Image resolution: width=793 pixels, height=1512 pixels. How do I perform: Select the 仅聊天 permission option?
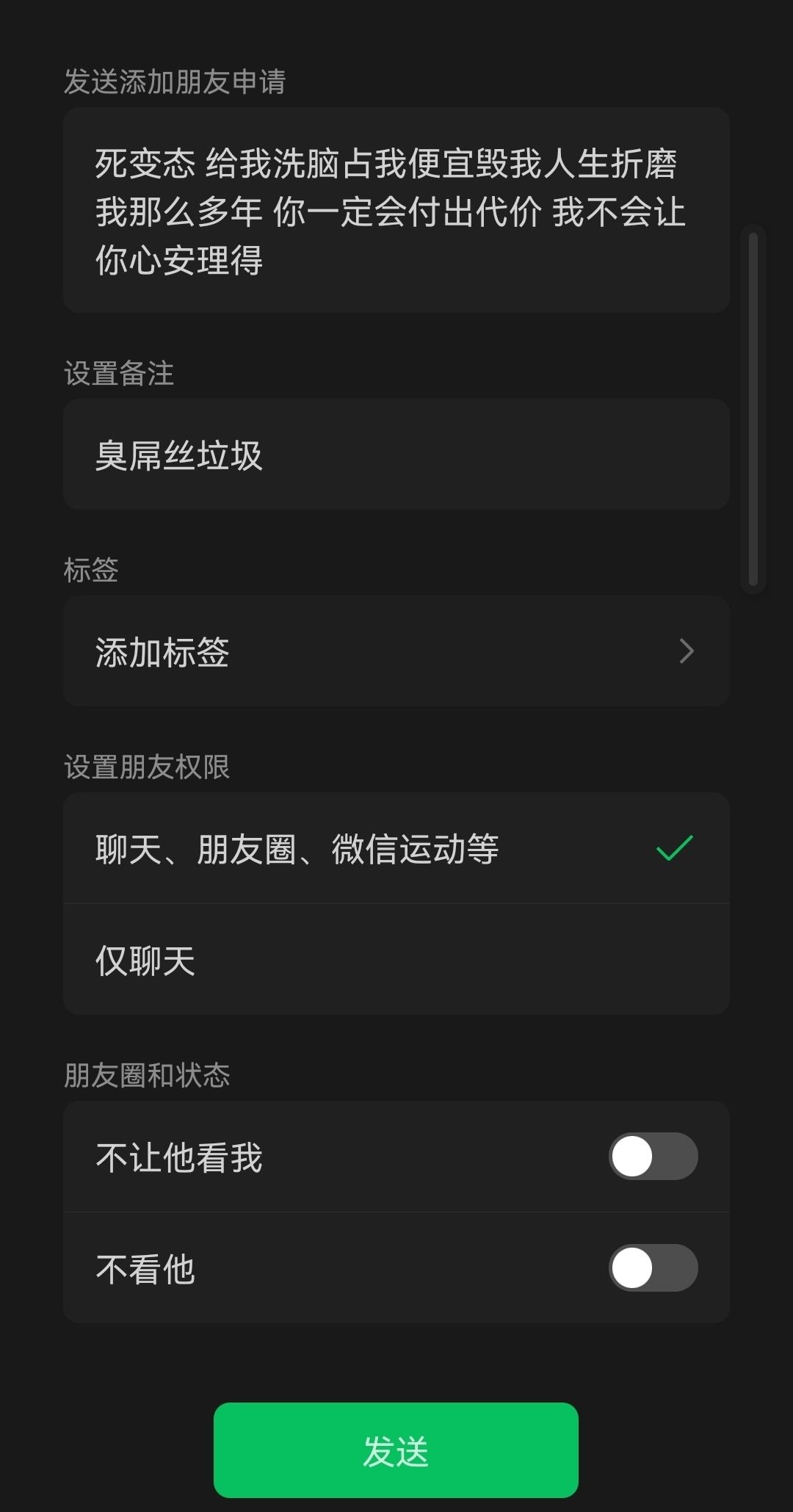pos(396,960)
